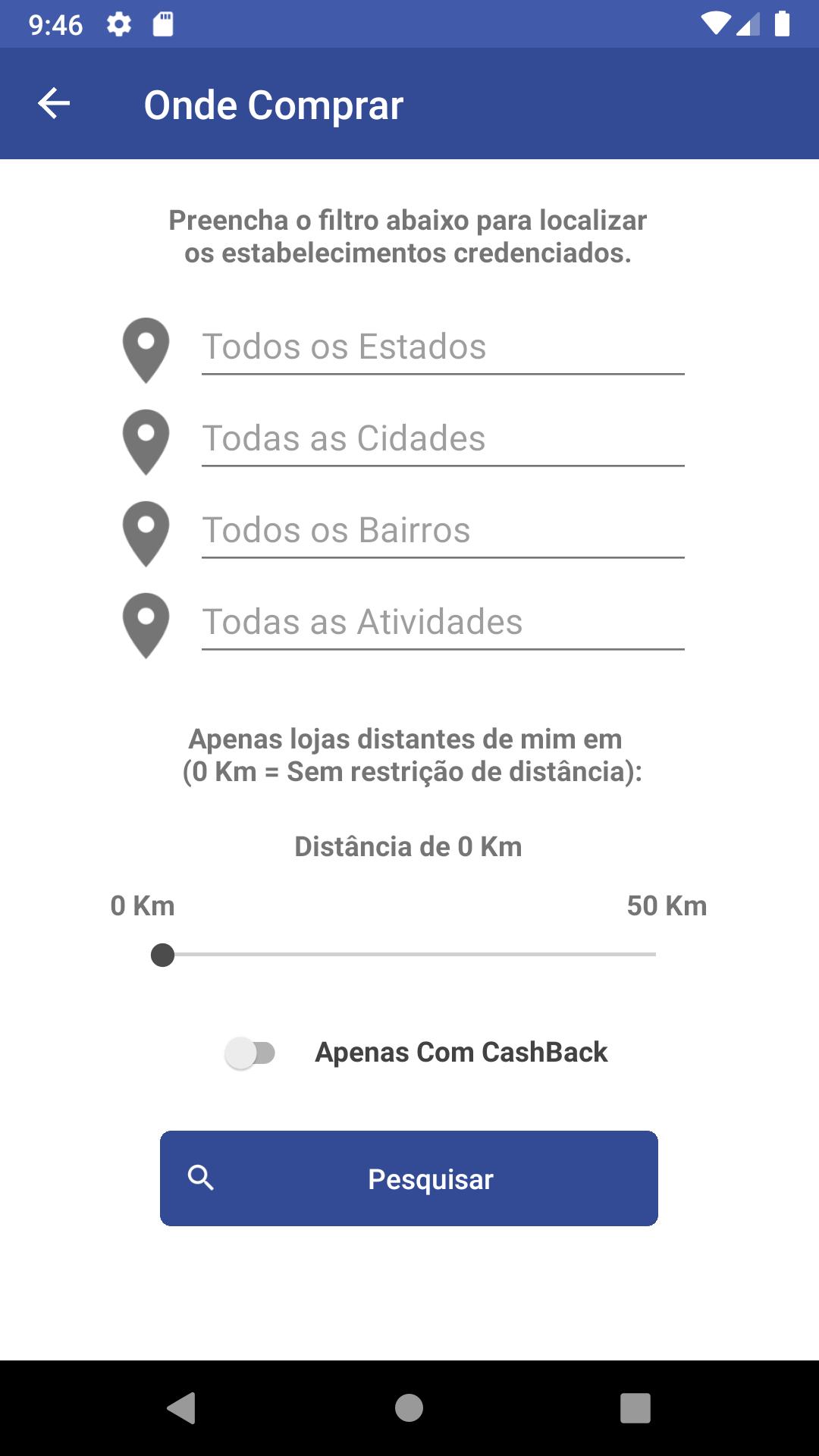The image size is (819, 1456).
Task: Open the Todos os Estados field
Action: pyautogui.click(x=443, y=347)
